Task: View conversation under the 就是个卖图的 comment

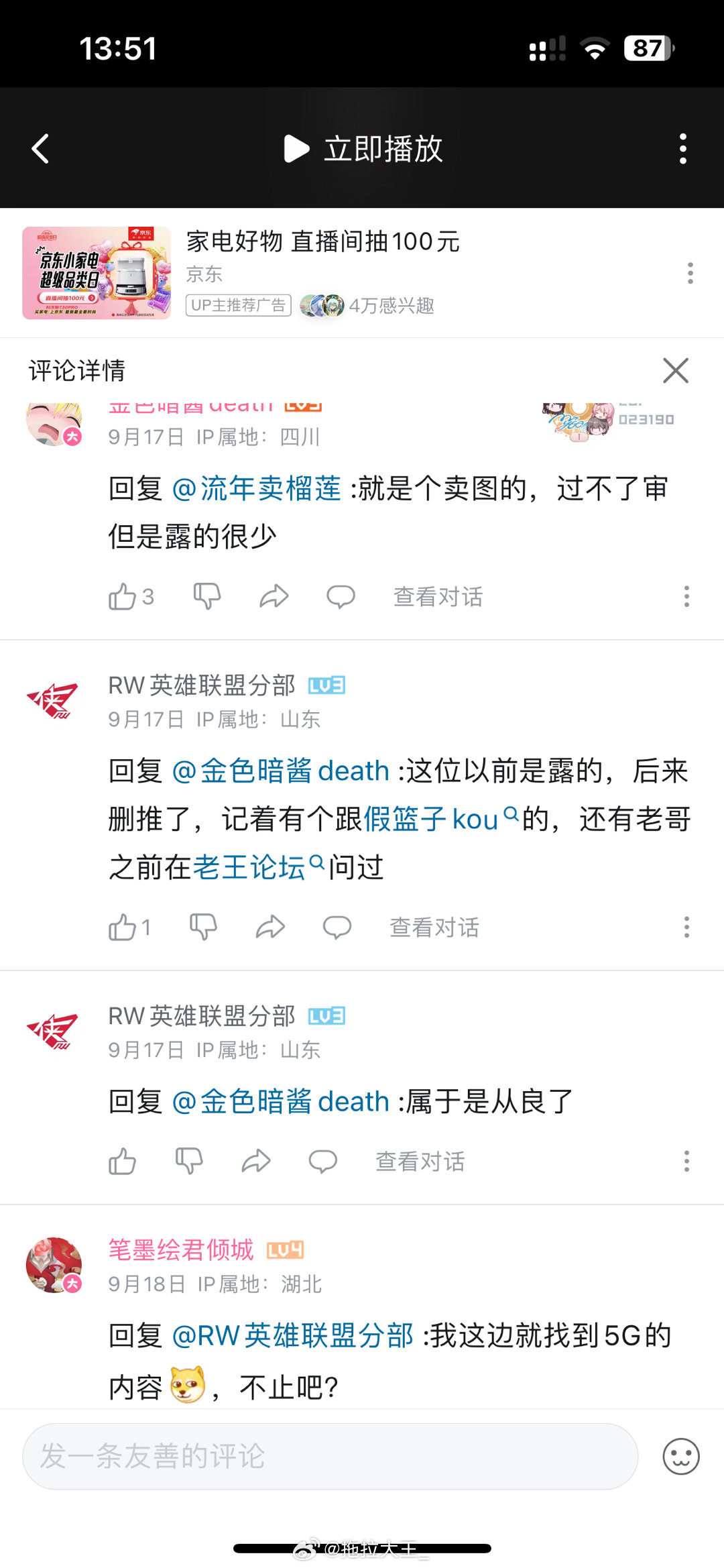Action: [438, 596]
